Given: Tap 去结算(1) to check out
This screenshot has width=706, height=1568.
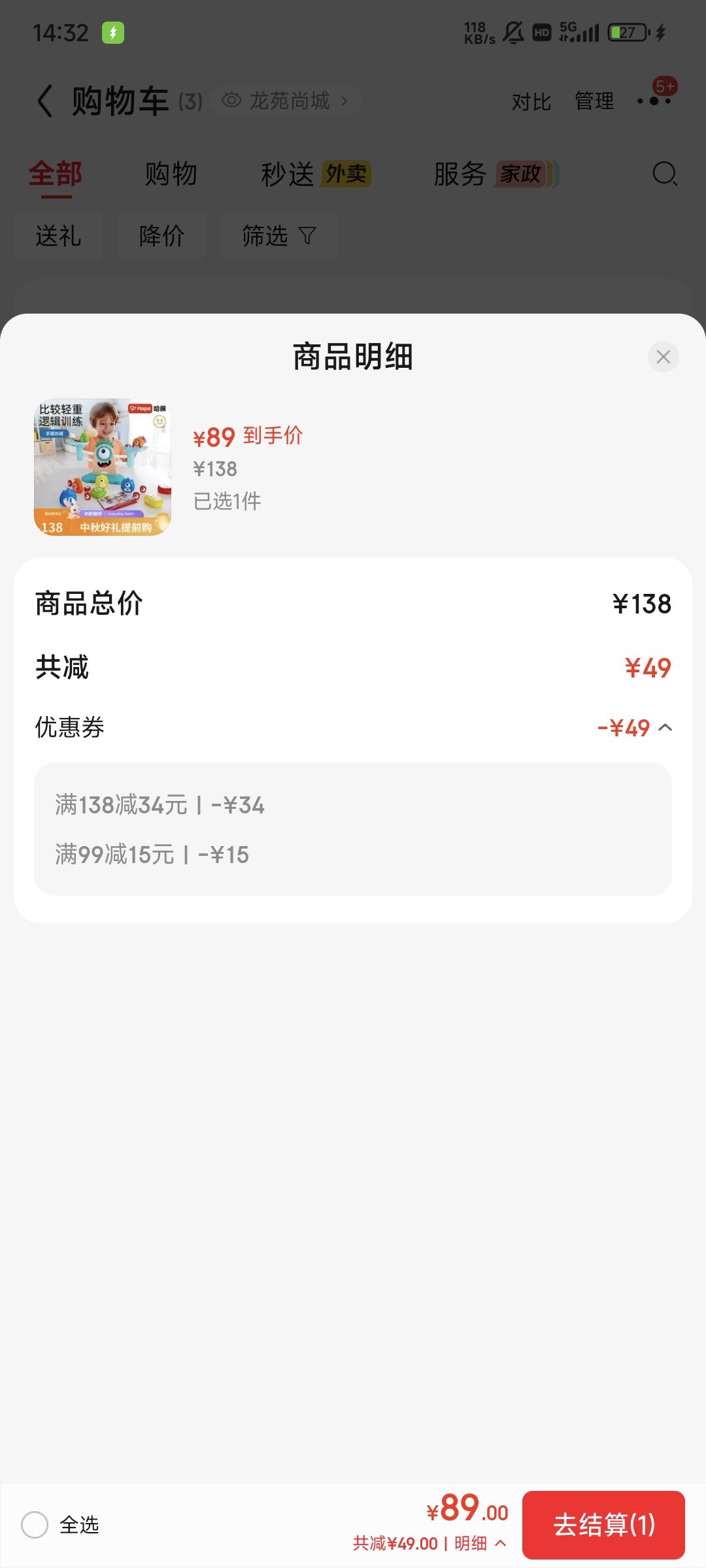Looking at the screenshot, I should click(x=603, y=1525).
